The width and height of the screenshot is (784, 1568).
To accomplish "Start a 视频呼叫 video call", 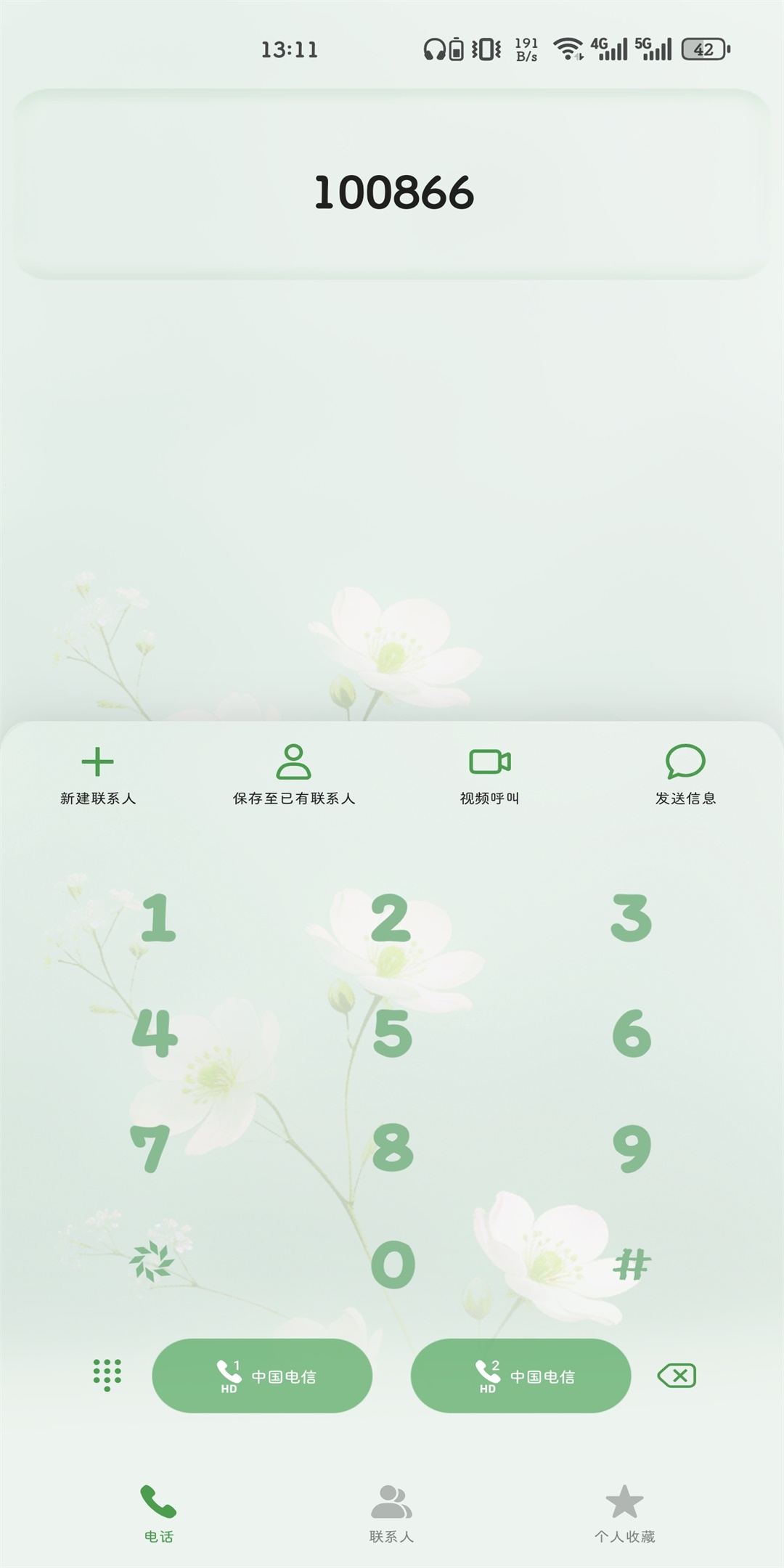I will coord(490,775).
